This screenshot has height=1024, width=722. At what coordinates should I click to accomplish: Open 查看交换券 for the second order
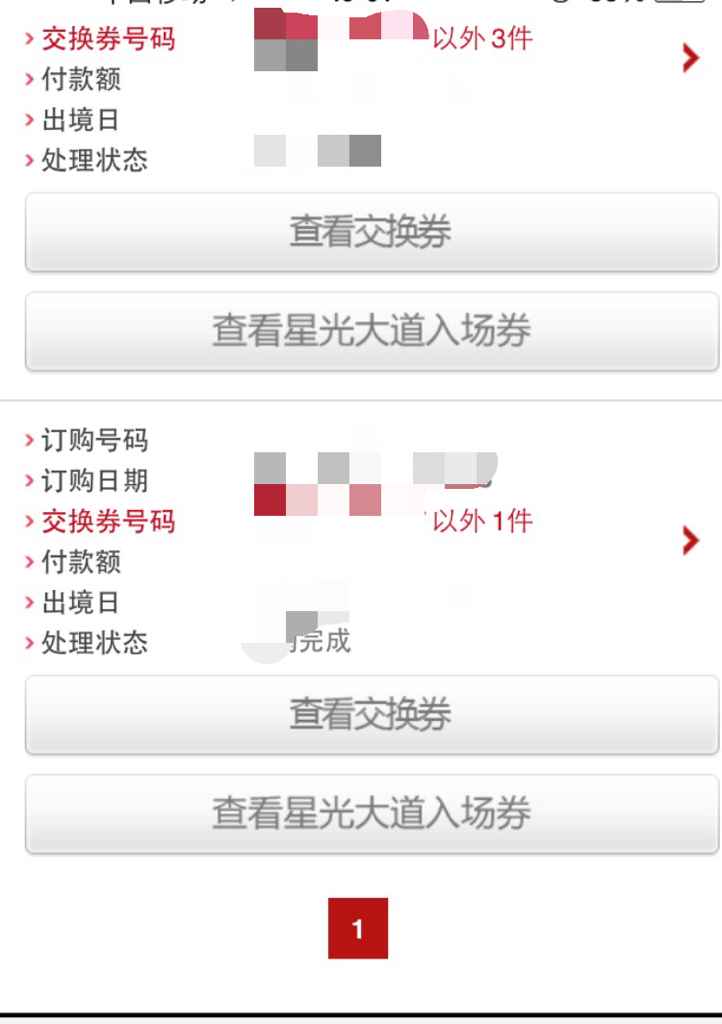pos(361,714)
